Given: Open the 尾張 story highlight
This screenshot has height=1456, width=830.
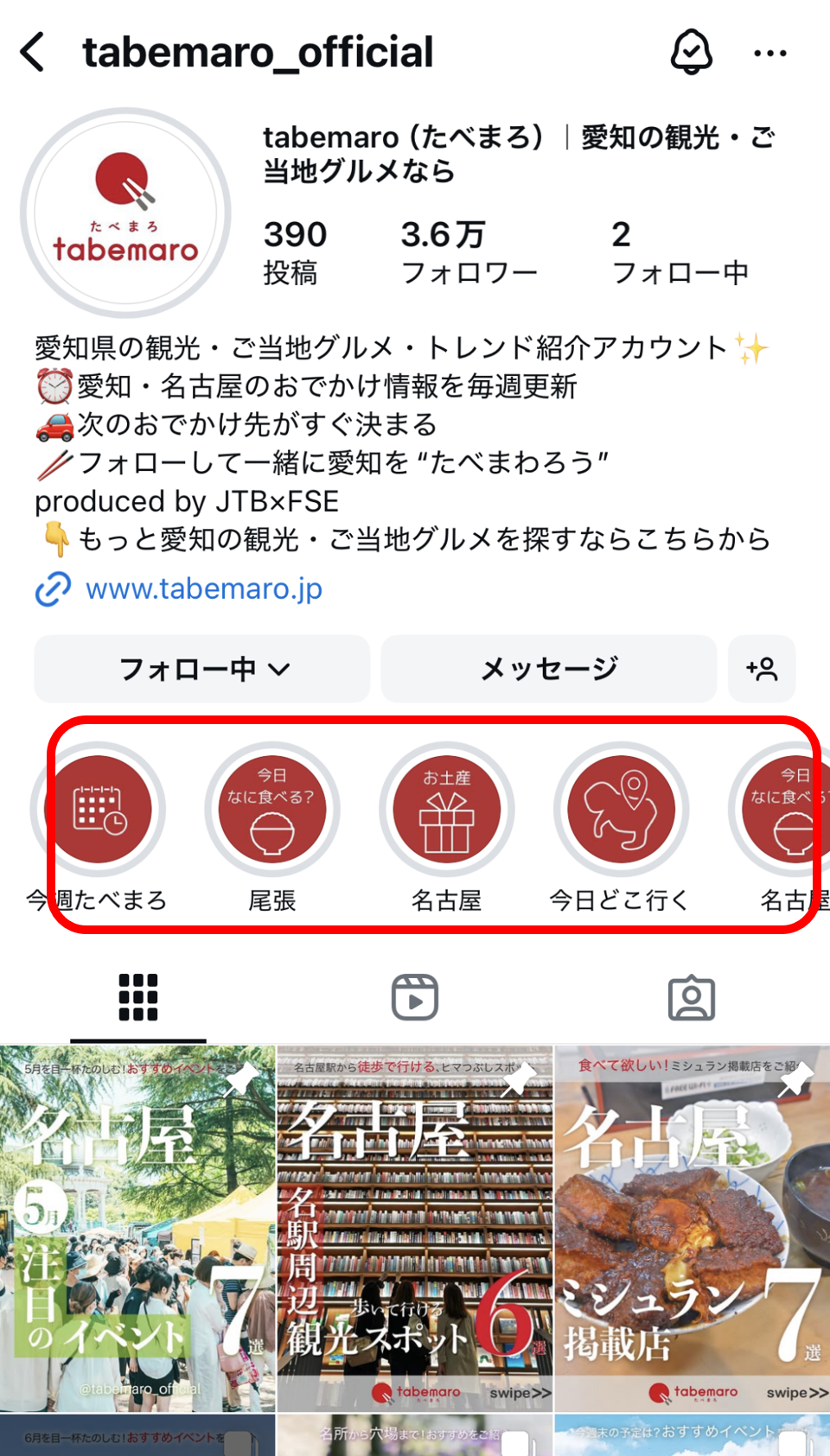Looking at the screenshot, I should pyautogui.click(x=272, y=810).
